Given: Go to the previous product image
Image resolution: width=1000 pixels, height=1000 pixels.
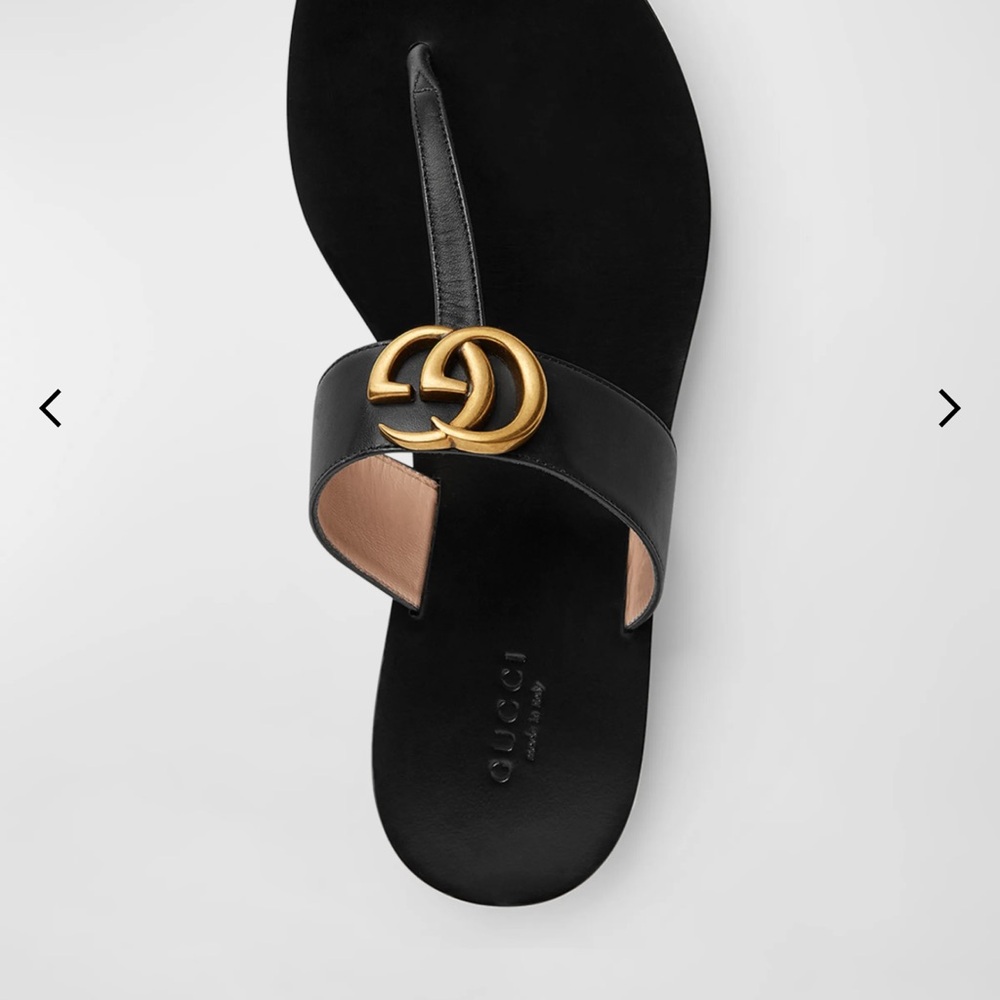Looking at the screenshot, I should [x=50, y=408].
